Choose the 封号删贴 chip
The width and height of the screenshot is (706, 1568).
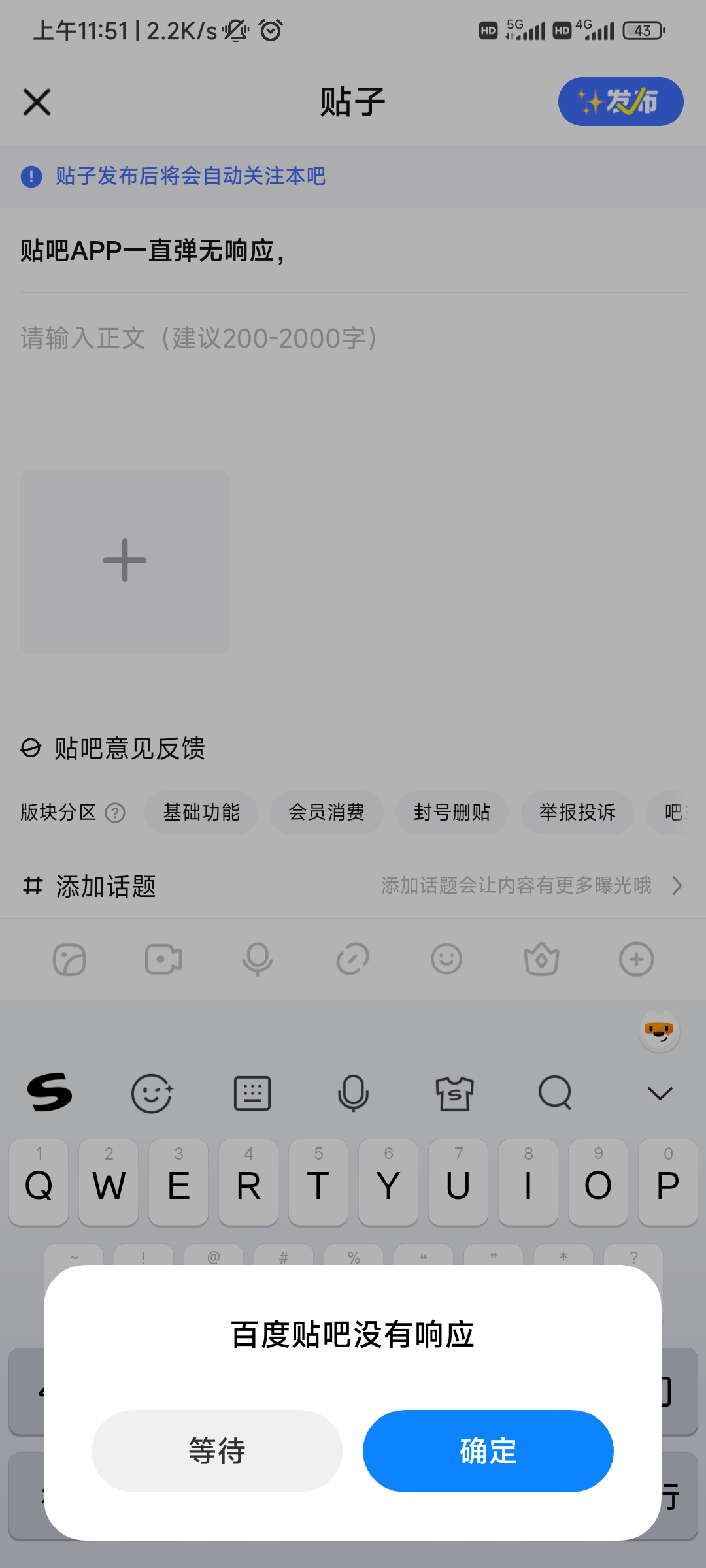452,812
